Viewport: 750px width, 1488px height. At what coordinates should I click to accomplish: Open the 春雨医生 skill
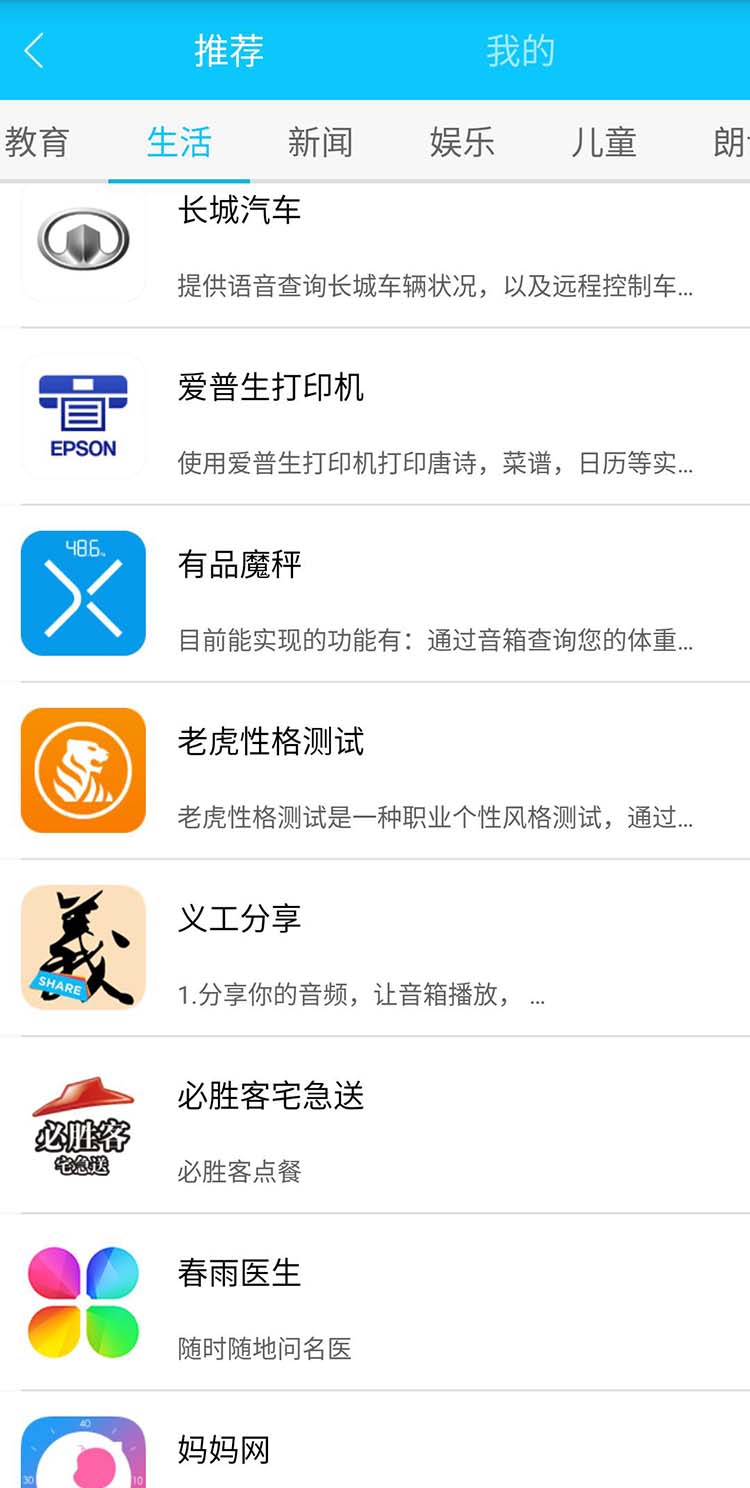[x=375, y=1302]
